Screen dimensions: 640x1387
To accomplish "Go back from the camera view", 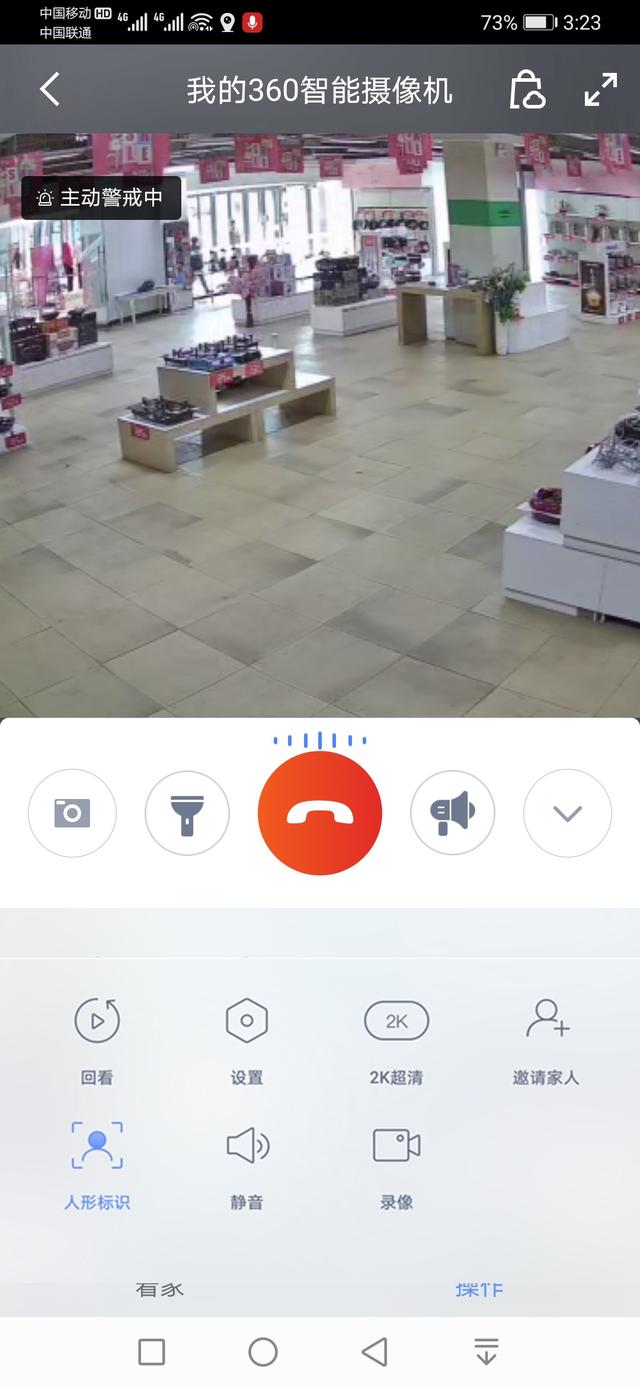I will 50,90.
